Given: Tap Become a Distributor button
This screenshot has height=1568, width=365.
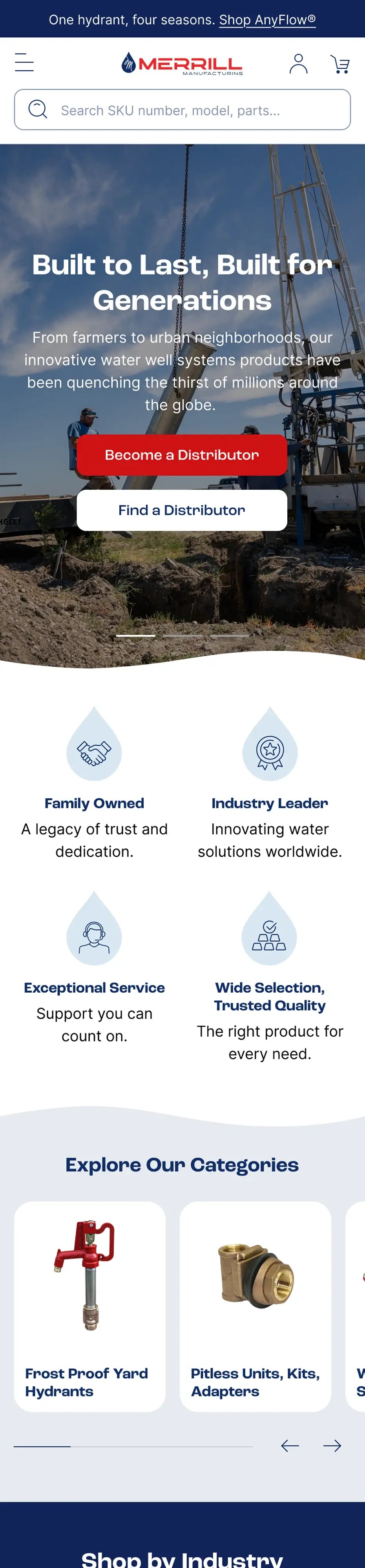Looking at the screenshot, I should pos(182,455).
